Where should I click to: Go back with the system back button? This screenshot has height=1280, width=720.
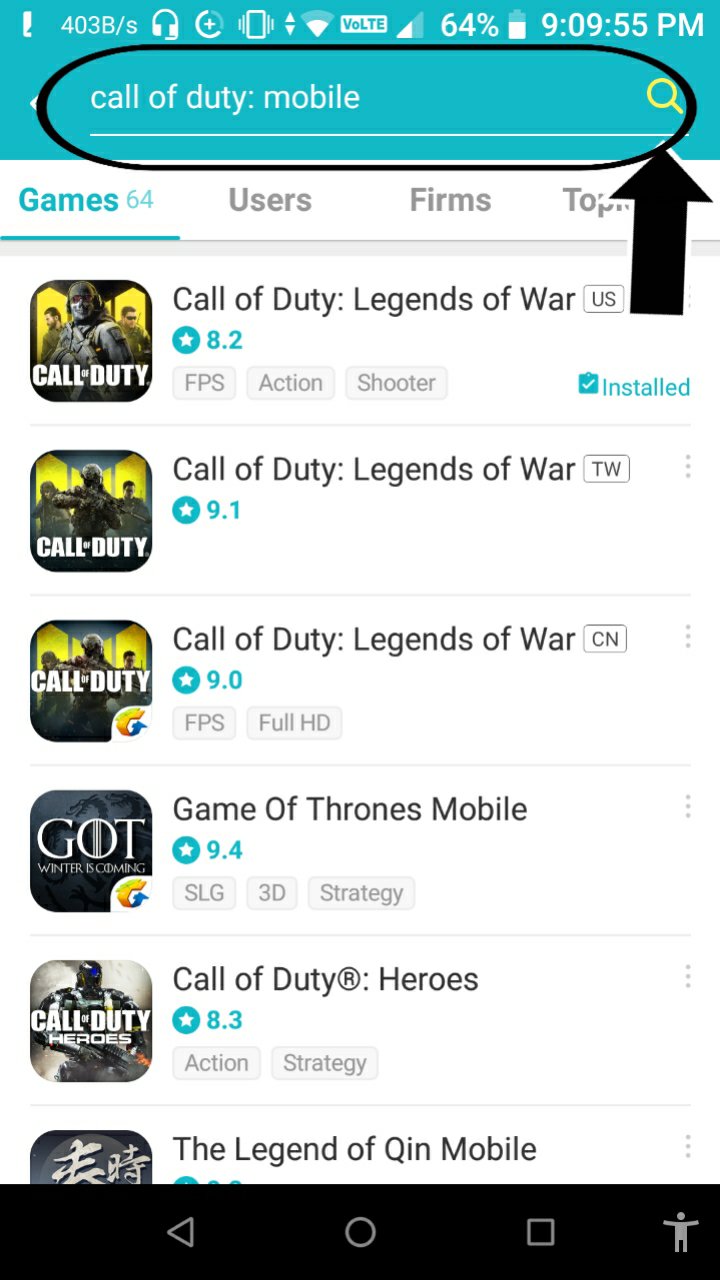click(x=180, y=1232)
